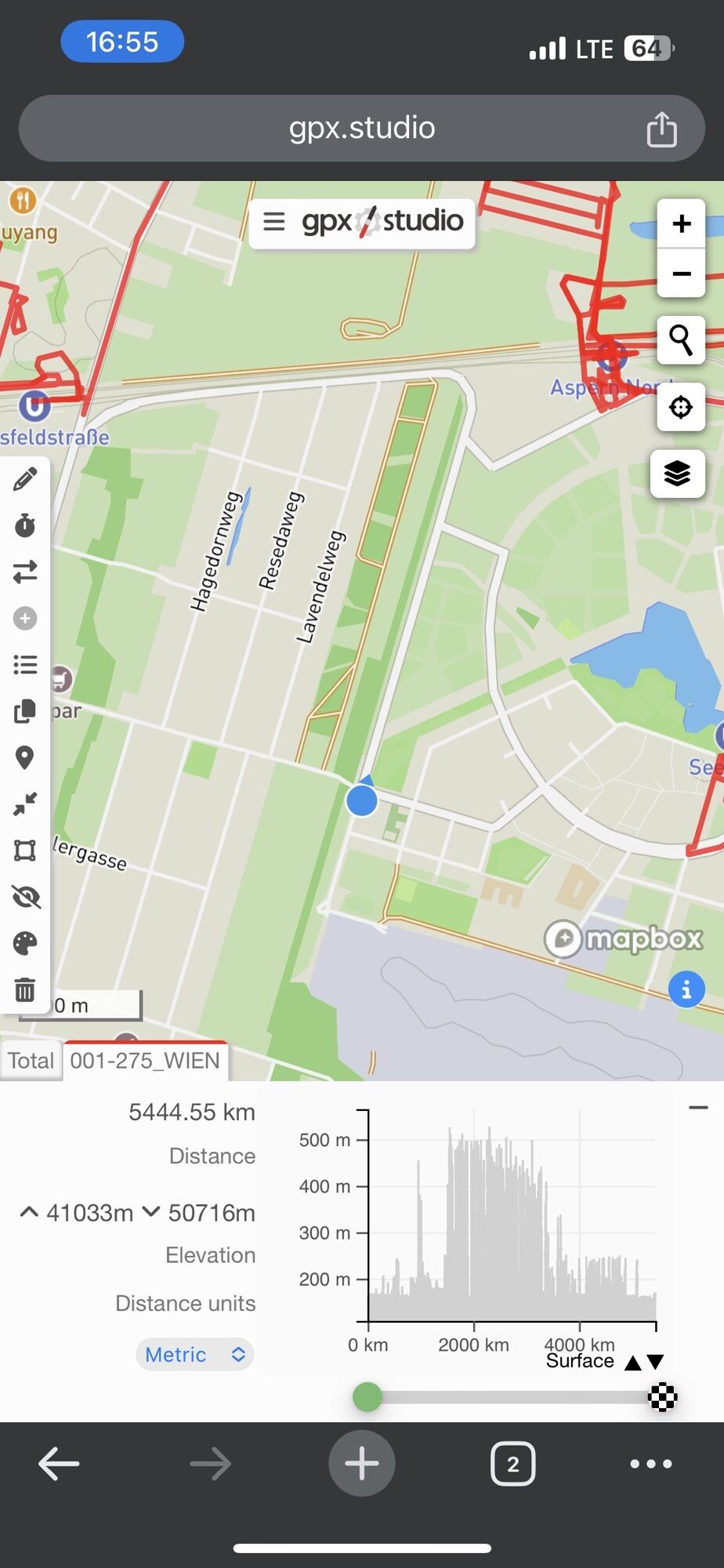Hide the track with crossed-eye tool
Image resolution: width=724 pixels, height=1568 pixels.
click(25, 897)
